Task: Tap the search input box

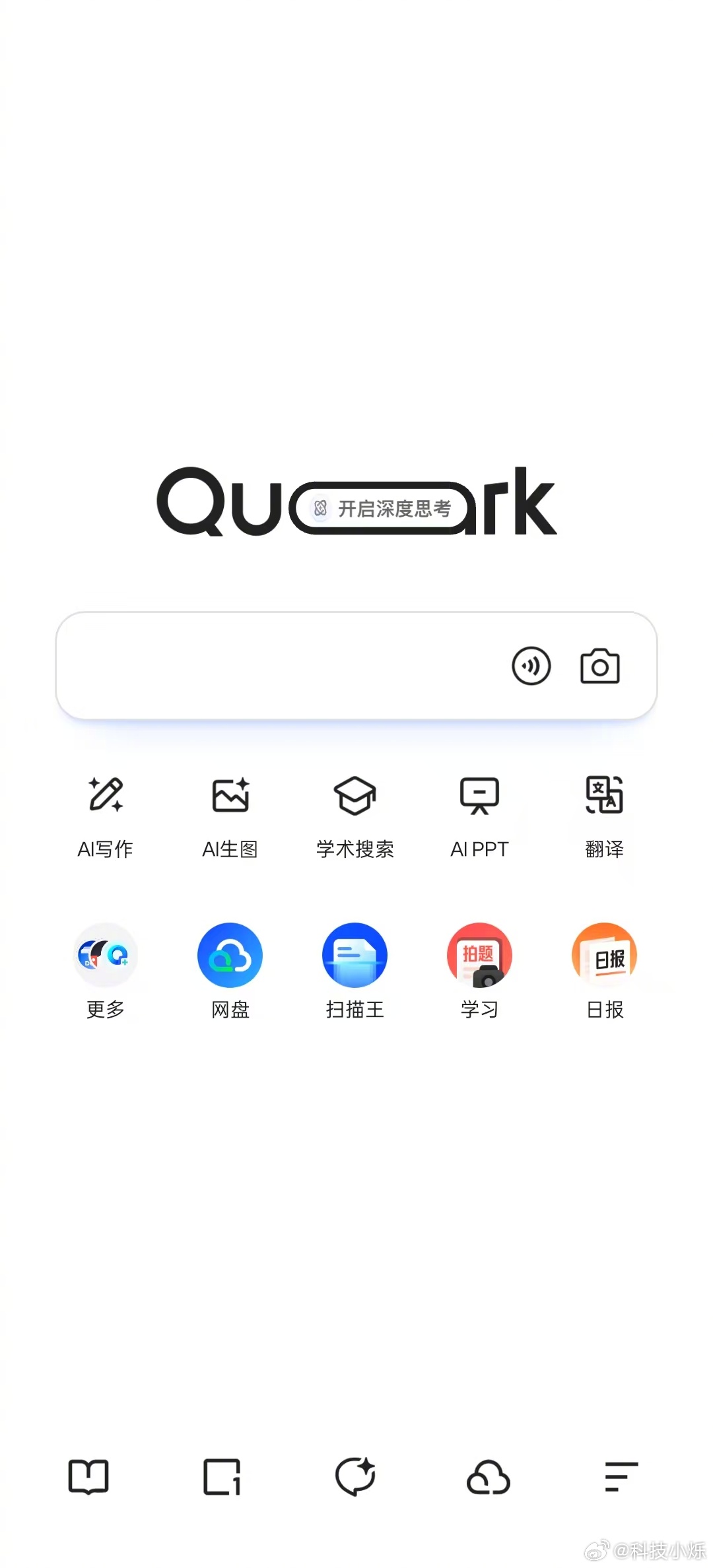Action: pyautogui.click(x=356, y=665)
